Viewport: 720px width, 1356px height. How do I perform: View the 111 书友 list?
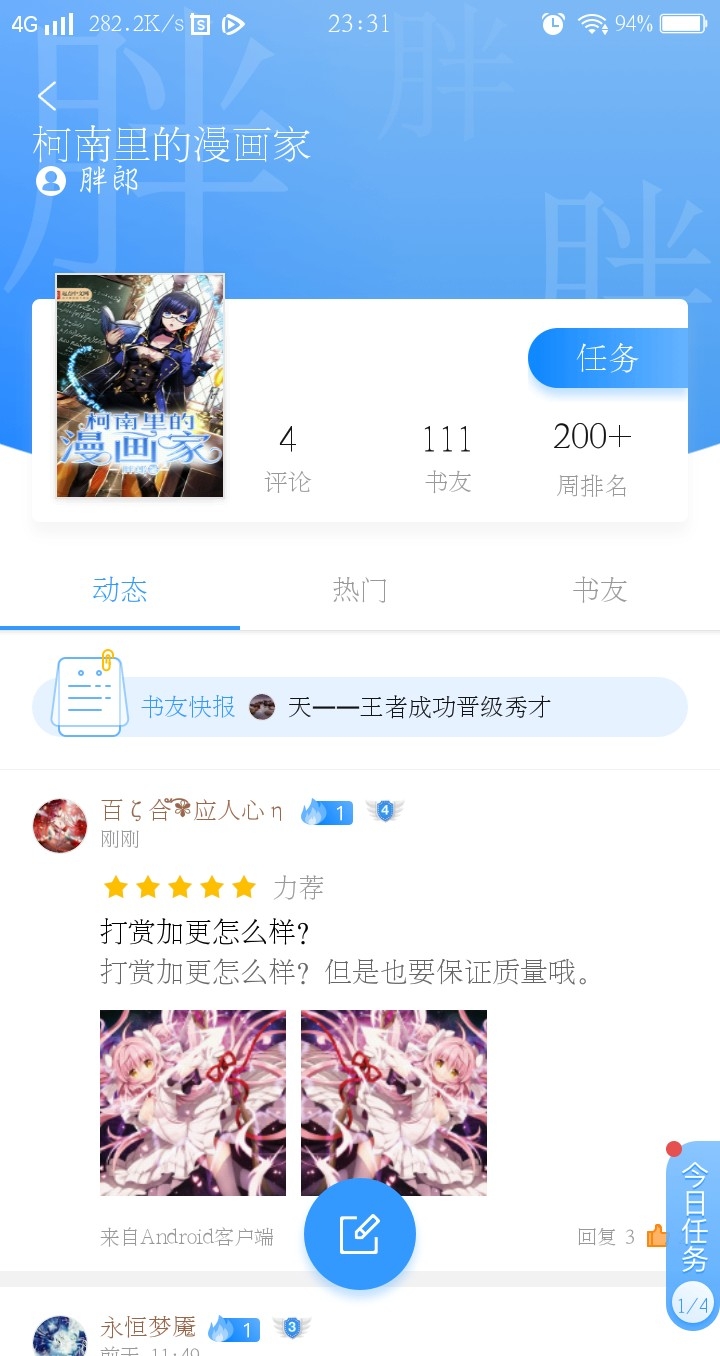pos(447,459)
